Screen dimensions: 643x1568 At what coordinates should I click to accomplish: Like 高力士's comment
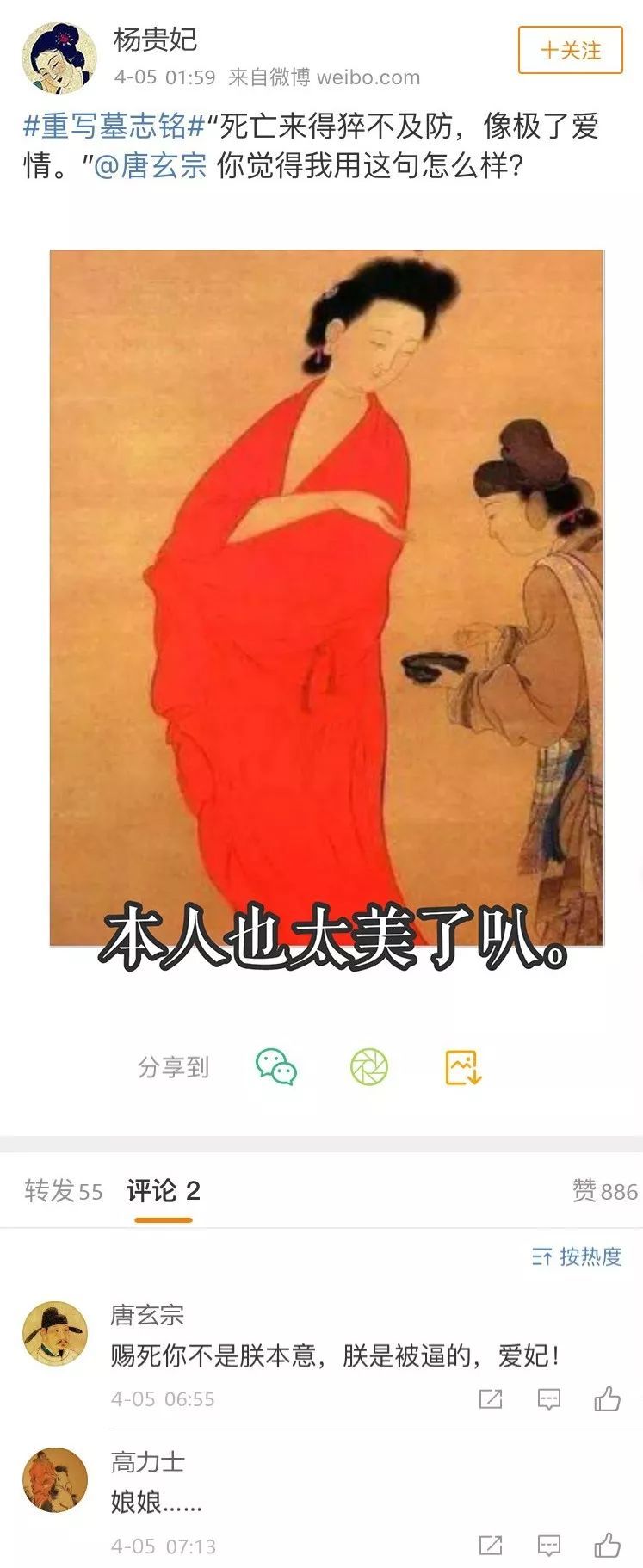tap(607, 1546)
